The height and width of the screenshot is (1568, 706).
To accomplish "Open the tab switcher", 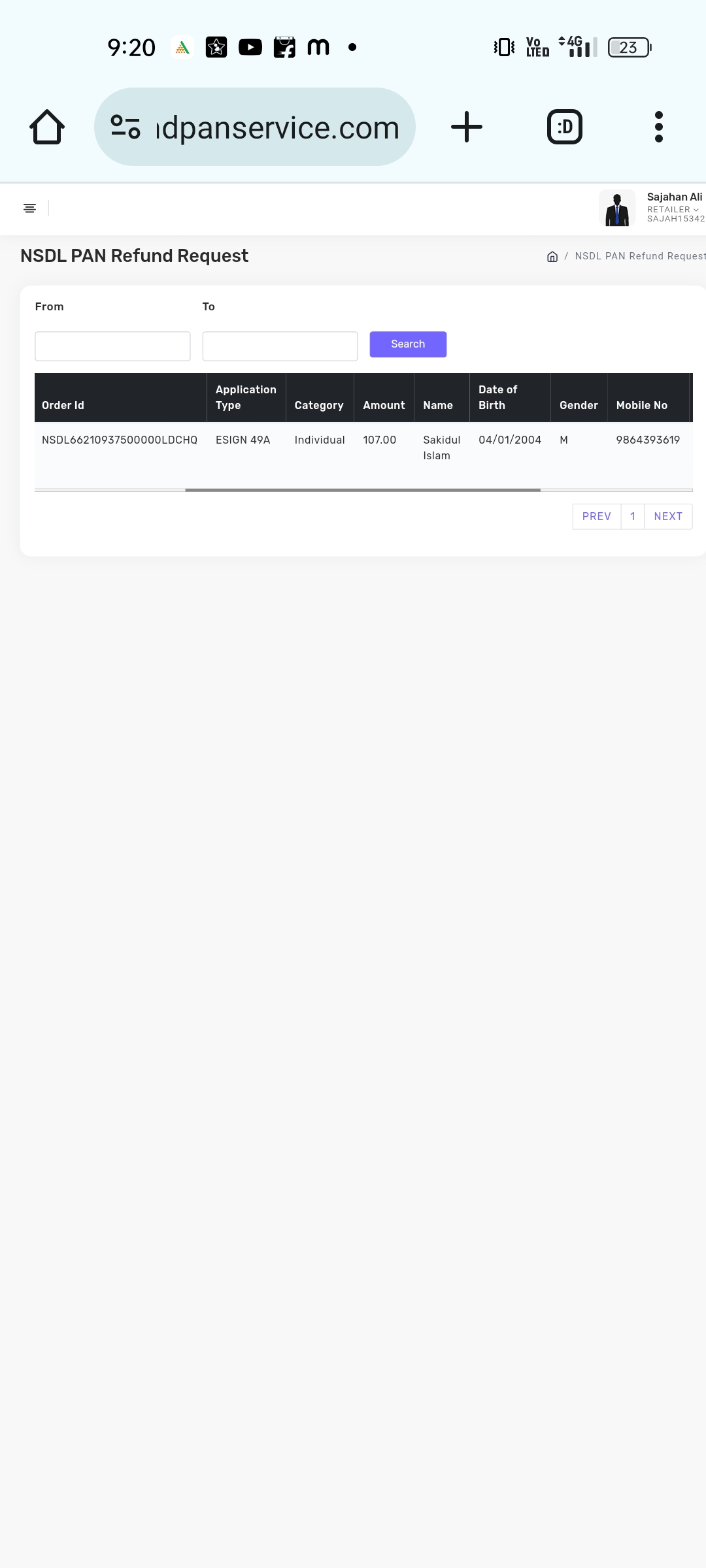I will 564,127.
